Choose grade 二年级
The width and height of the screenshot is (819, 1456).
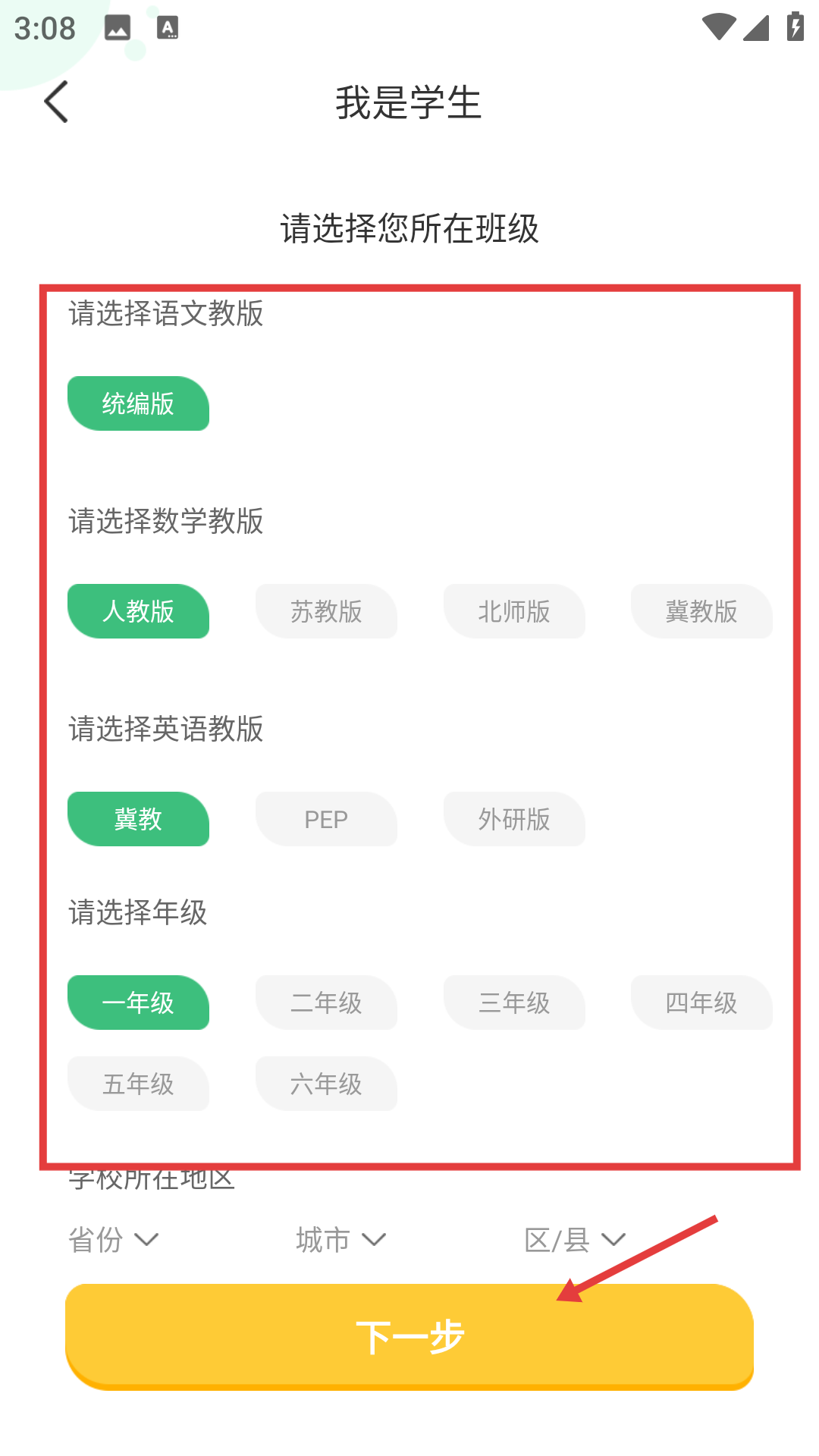[x=326, y=1003]
